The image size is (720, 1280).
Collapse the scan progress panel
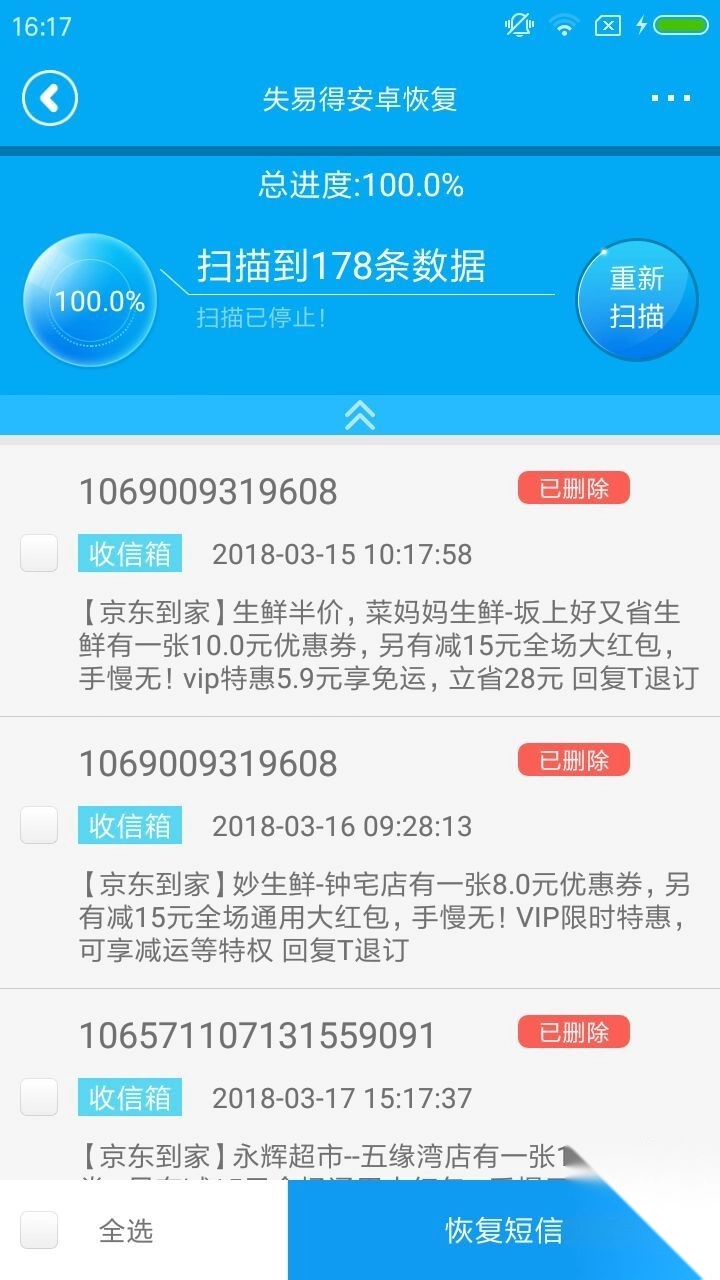[360, 415]
